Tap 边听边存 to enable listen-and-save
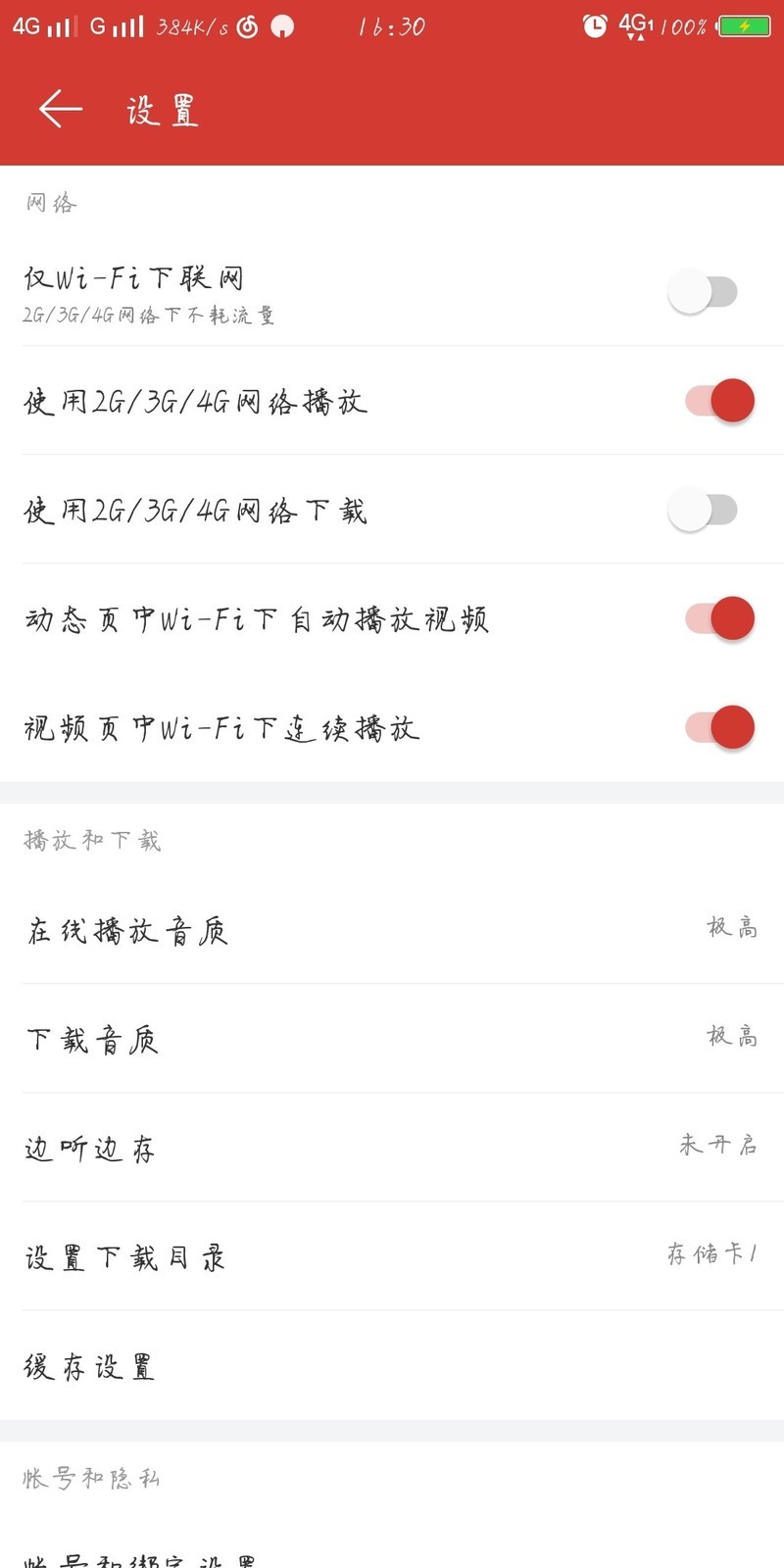784x1568 pixels. coord(392,1149)
